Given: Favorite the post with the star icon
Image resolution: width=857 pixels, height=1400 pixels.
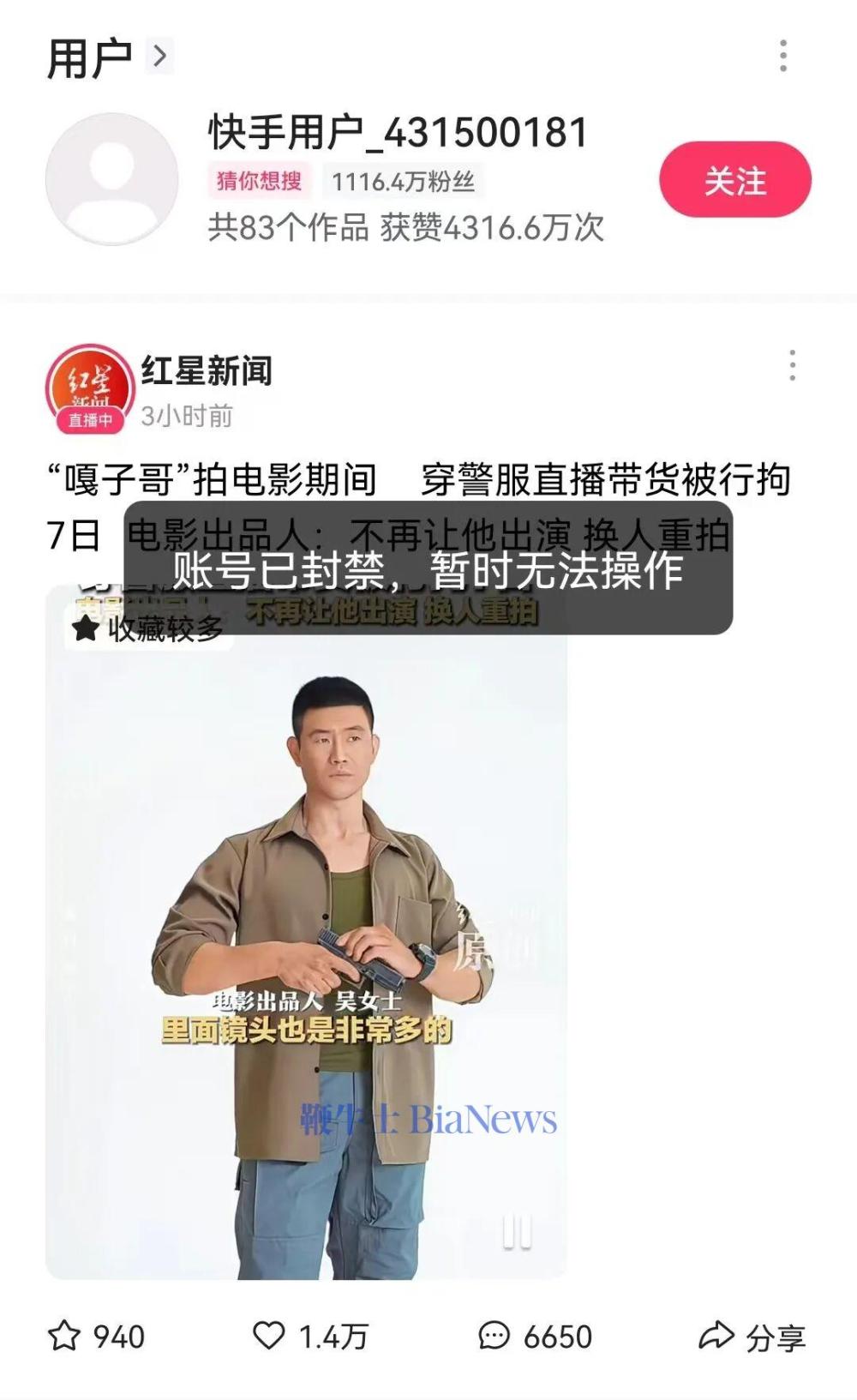Looking at the screenshot, I should pos(65,1336).
